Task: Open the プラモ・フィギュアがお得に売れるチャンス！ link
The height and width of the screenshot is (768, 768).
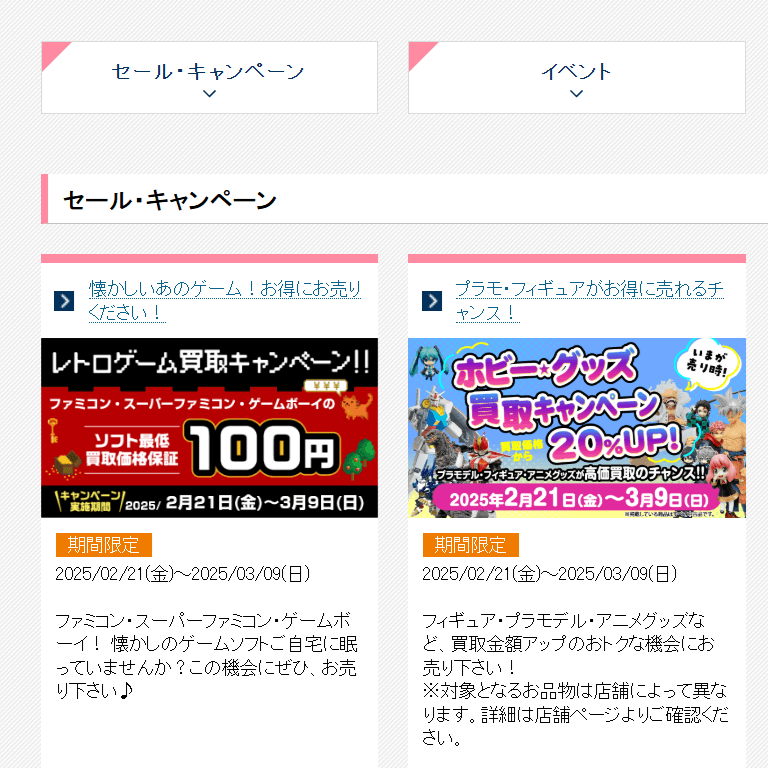Action: pyautogui.click(x=588, y=300)
